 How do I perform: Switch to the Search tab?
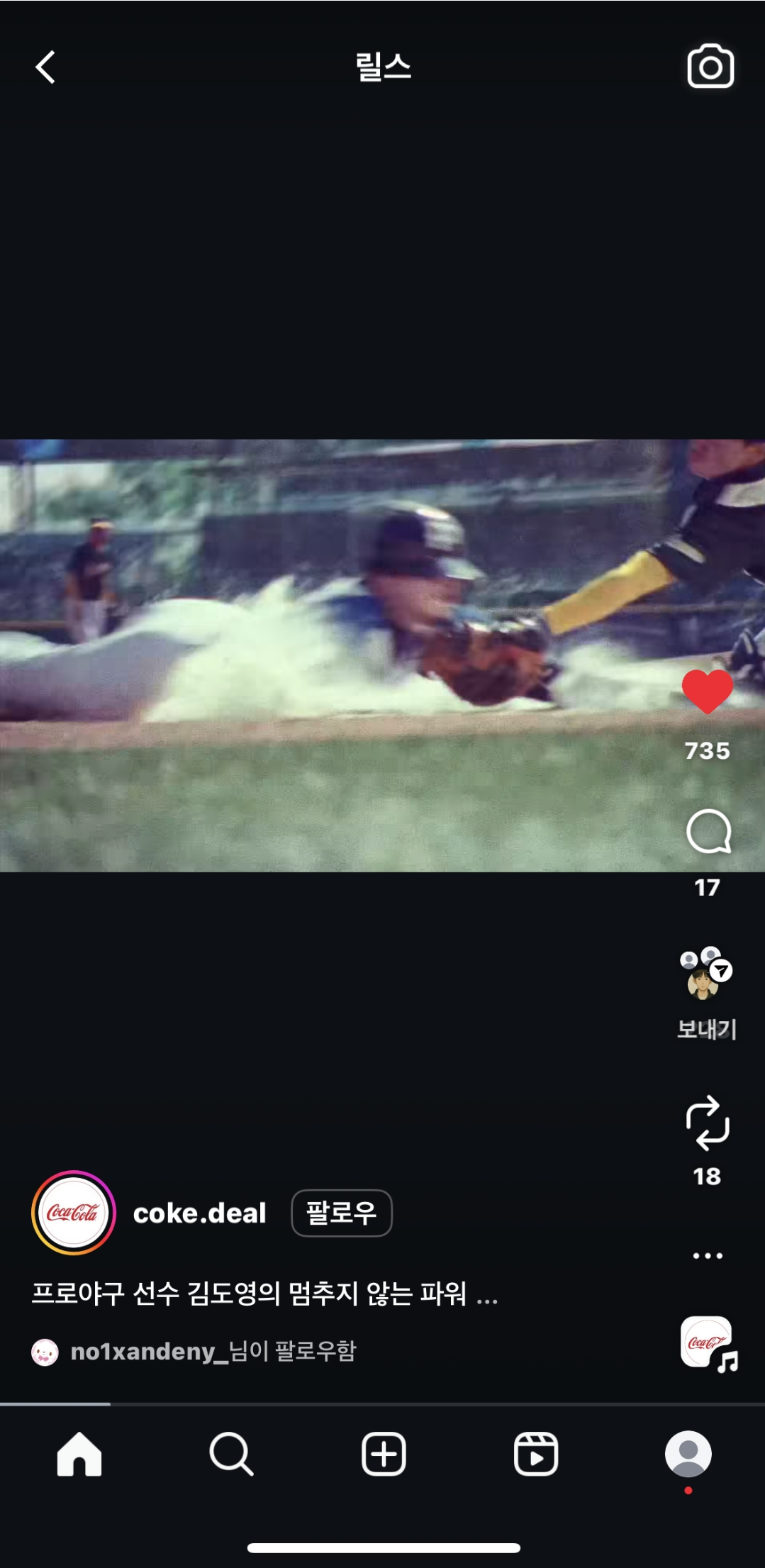pos(231,1454)
